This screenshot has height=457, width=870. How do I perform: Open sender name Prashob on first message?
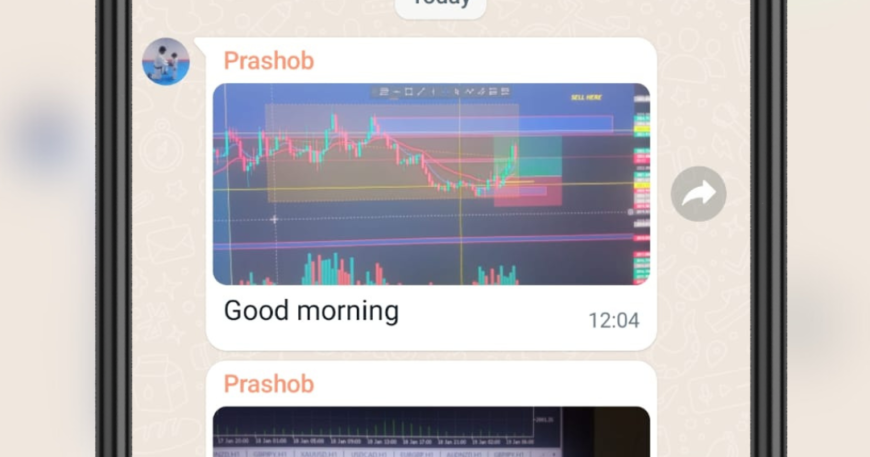(268, 61)
